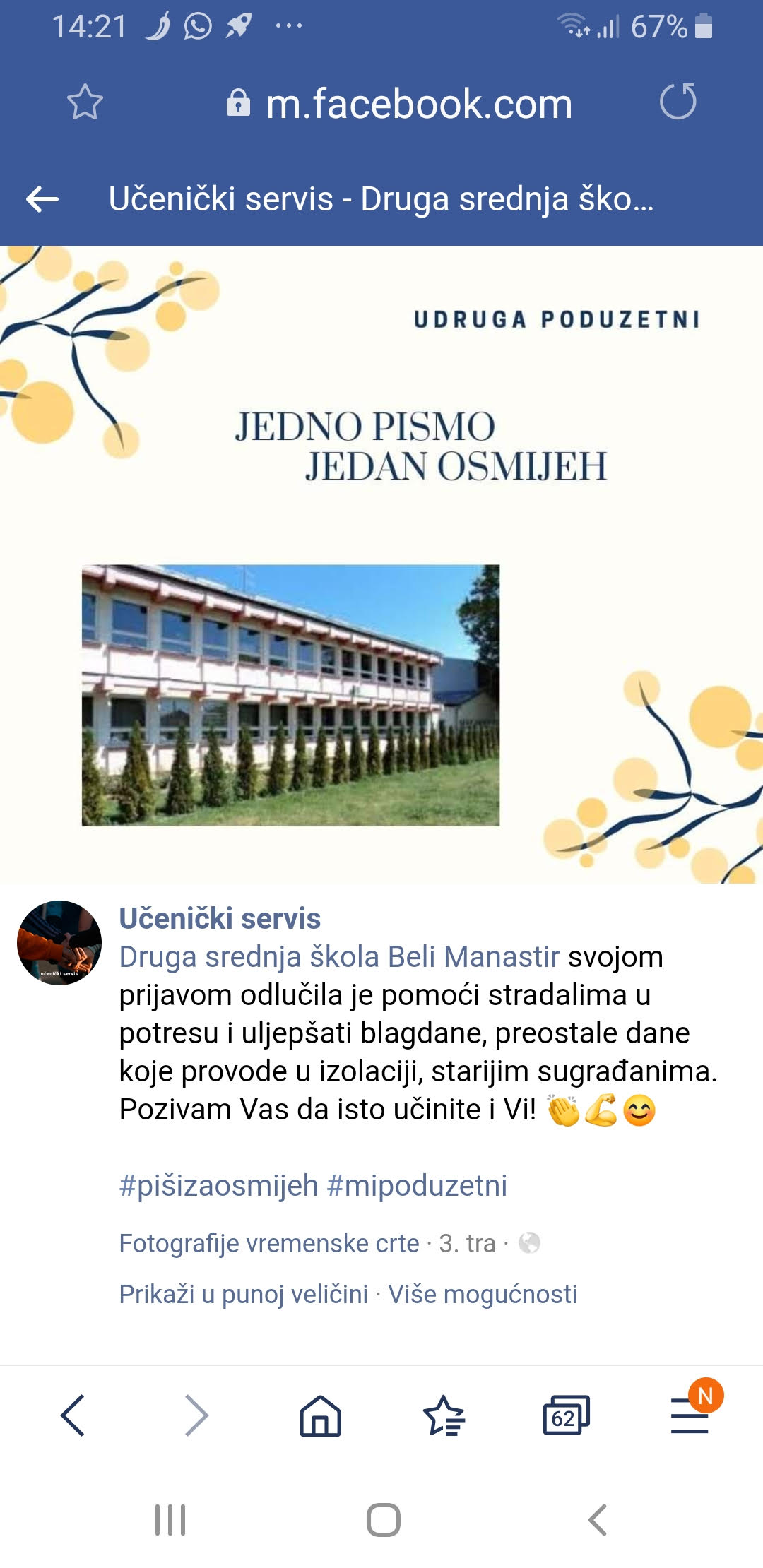Go back from the Učenički servis photo

[42, 199]
